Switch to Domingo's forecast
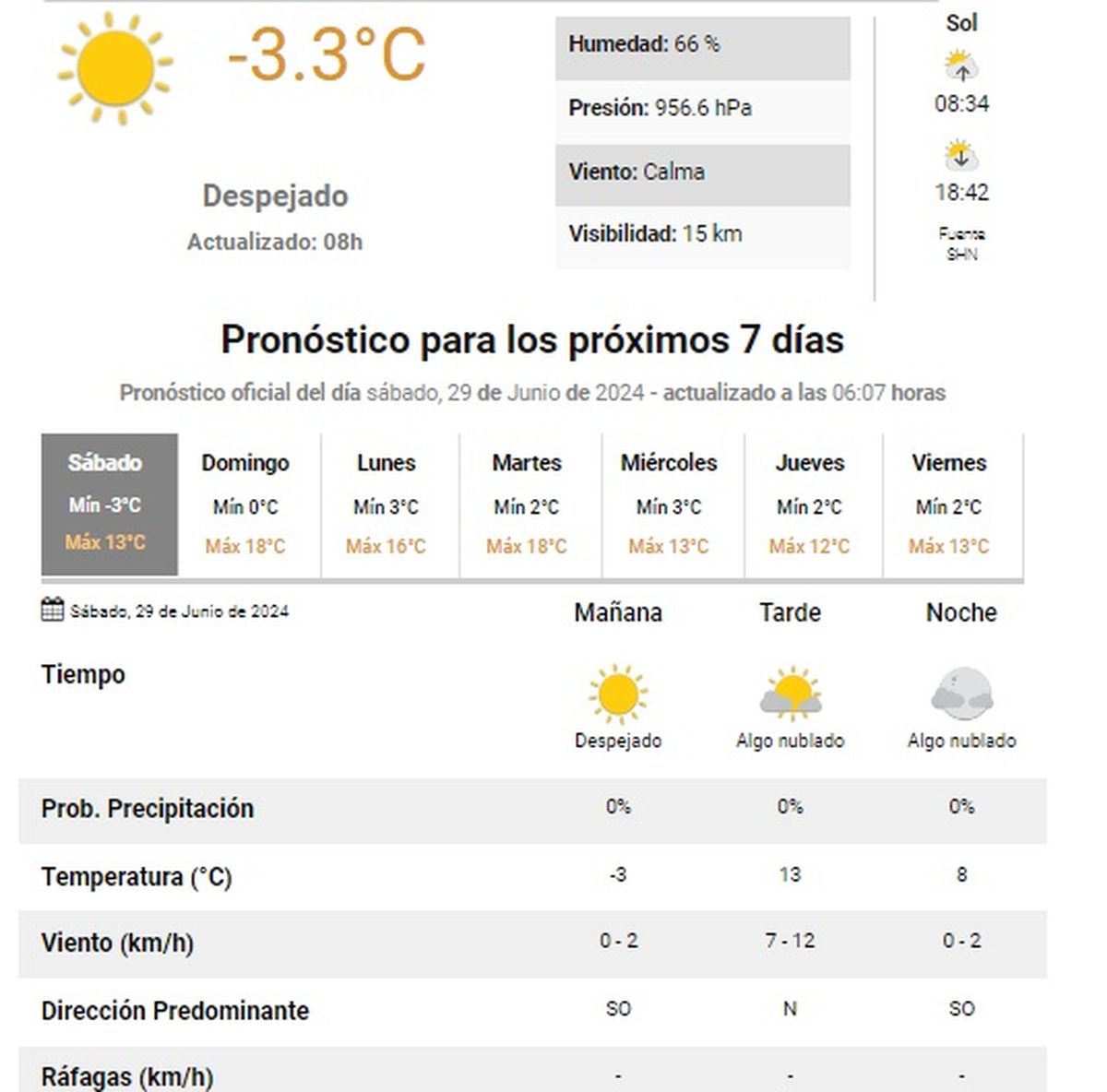 click(245, 504)
